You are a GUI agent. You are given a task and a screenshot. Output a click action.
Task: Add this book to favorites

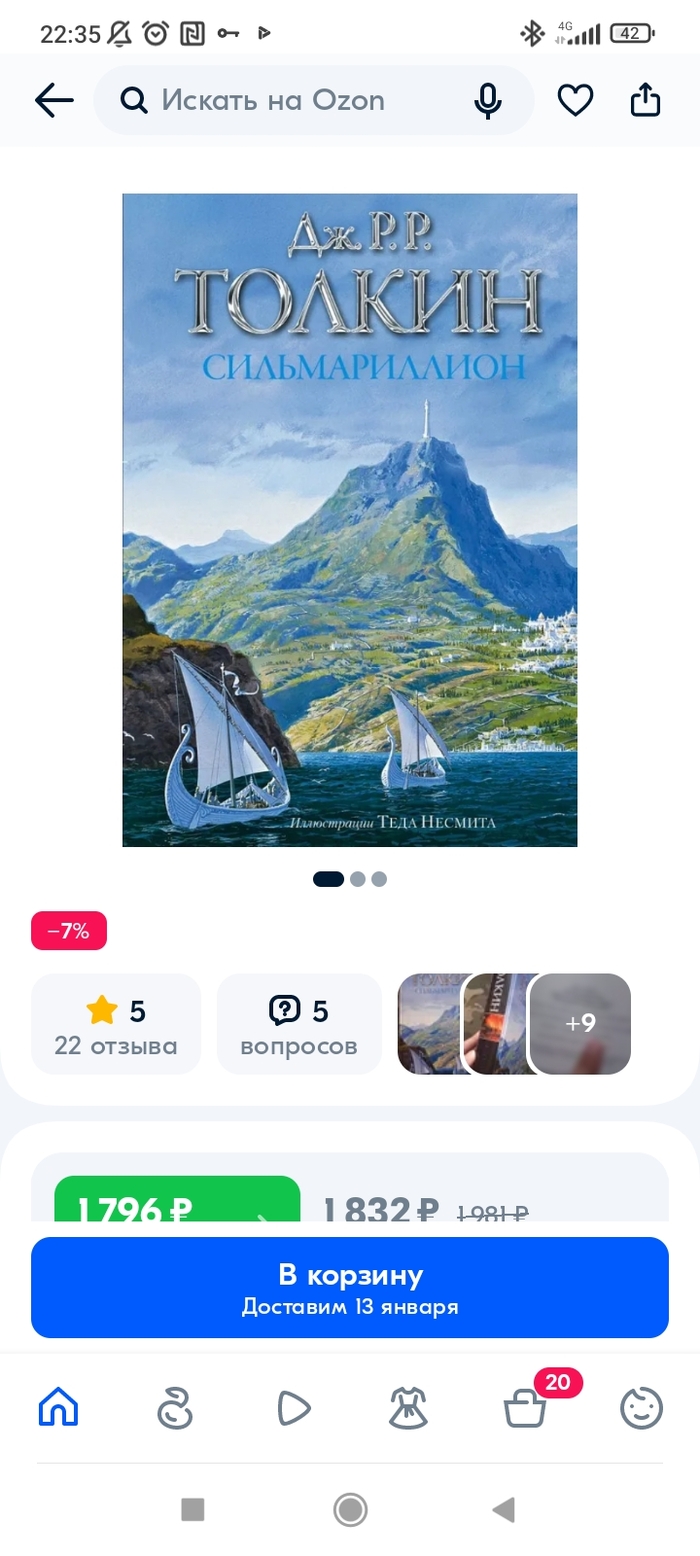(575, 100)
